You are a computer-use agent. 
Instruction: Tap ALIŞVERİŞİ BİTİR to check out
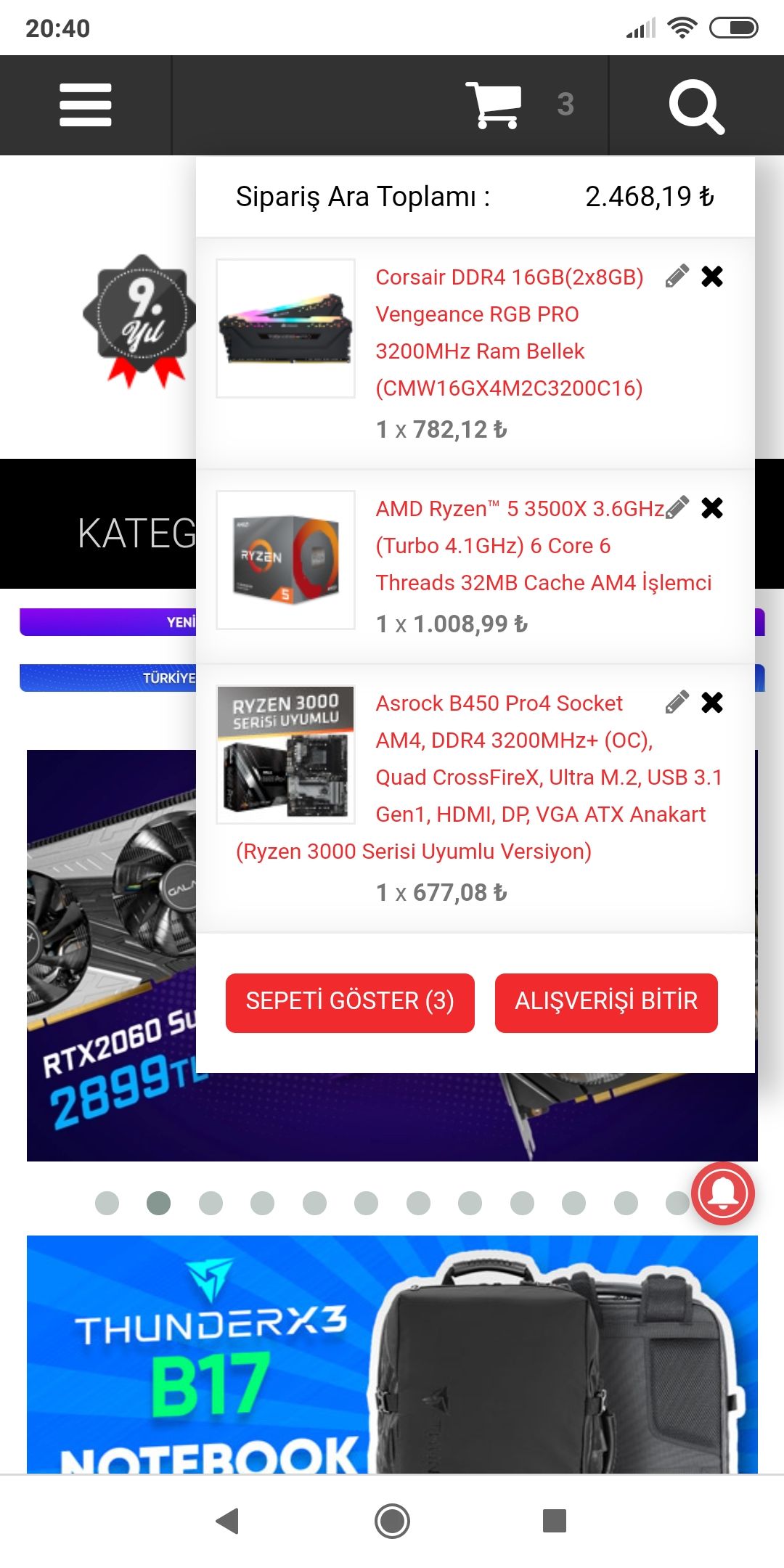click(x=606, y=1002)
